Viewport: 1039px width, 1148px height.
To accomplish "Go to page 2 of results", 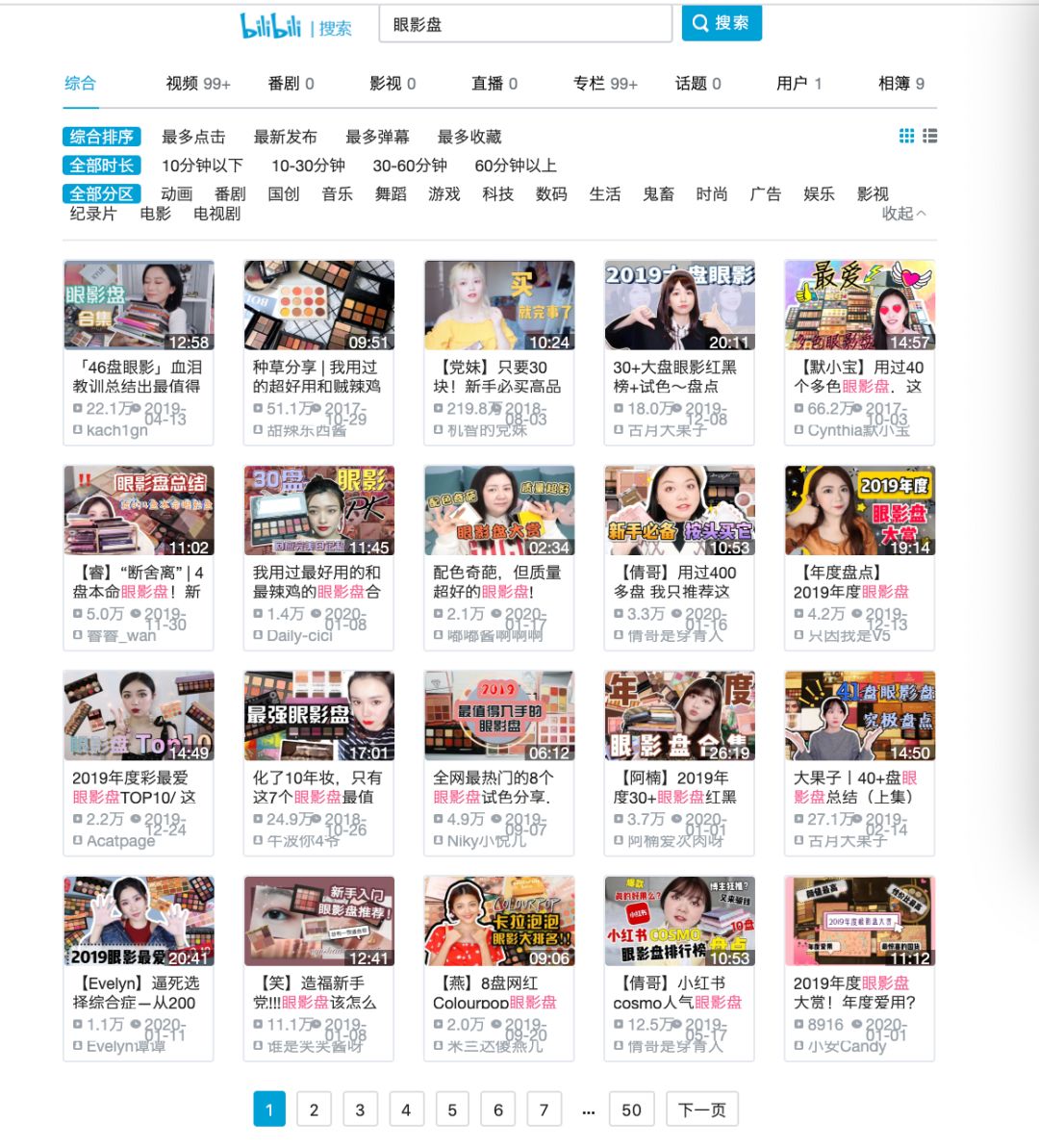I will click(x=314, y=1110).
